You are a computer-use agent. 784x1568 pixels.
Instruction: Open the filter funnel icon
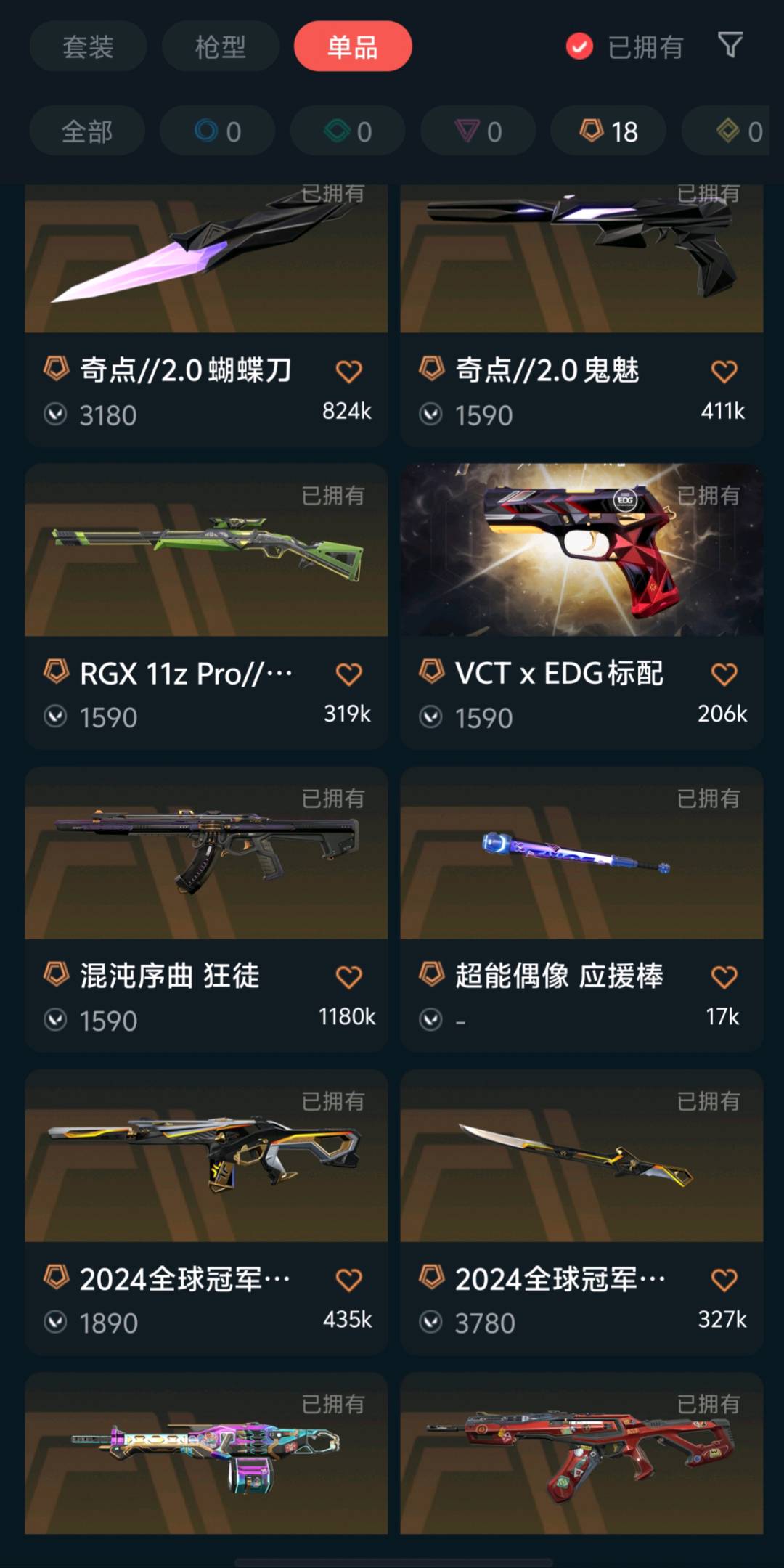tap(730, 45)
